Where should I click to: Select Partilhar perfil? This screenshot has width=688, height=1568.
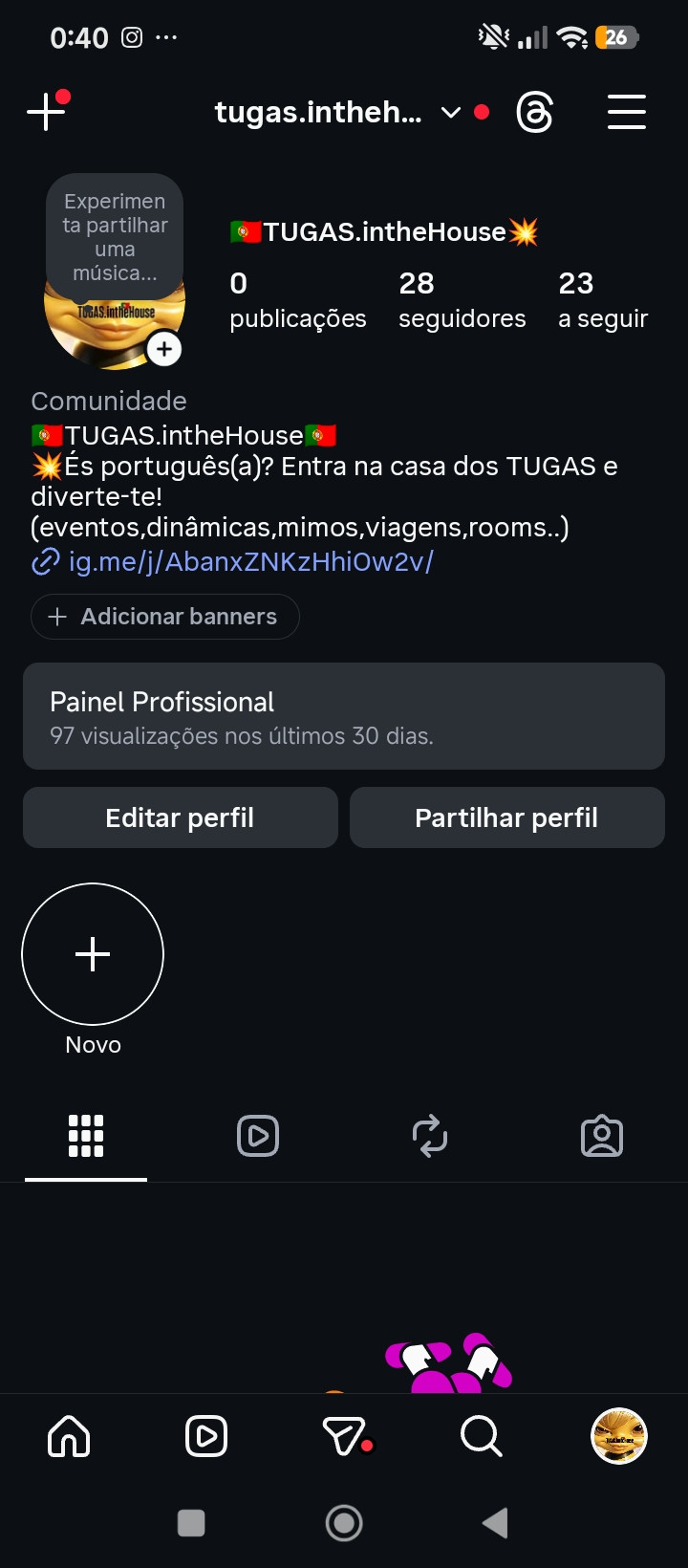tap(506, 817)
